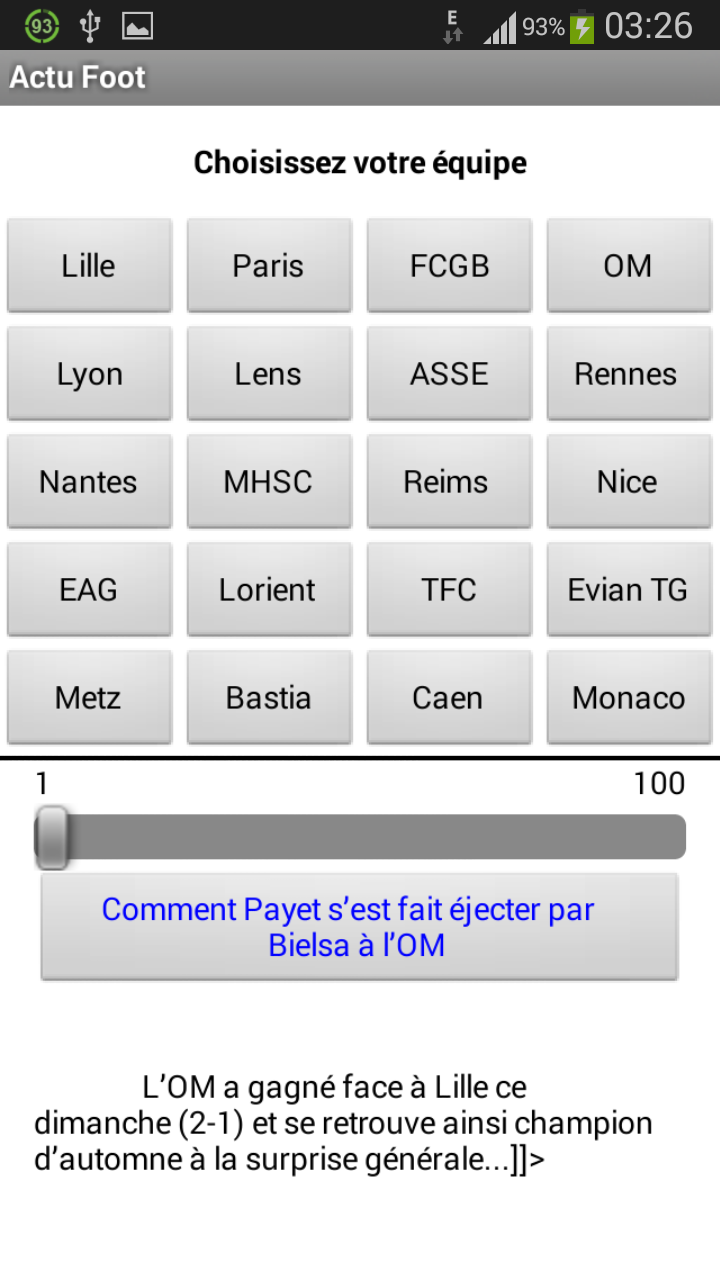Pick Nice from the team grid
720x1280 pixels.
tap(629, 482)
